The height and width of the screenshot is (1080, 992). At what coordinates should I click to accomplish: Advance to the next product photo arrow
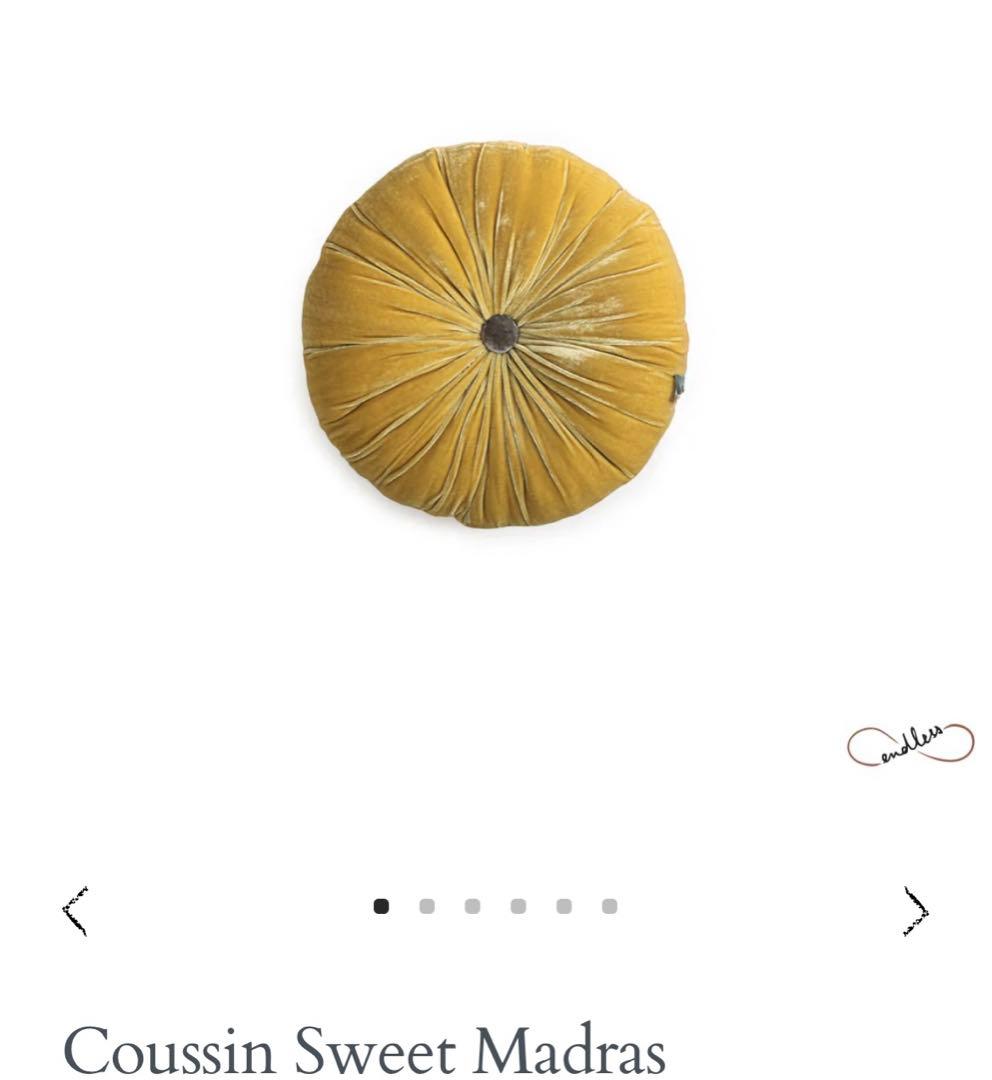coord(915,910)
